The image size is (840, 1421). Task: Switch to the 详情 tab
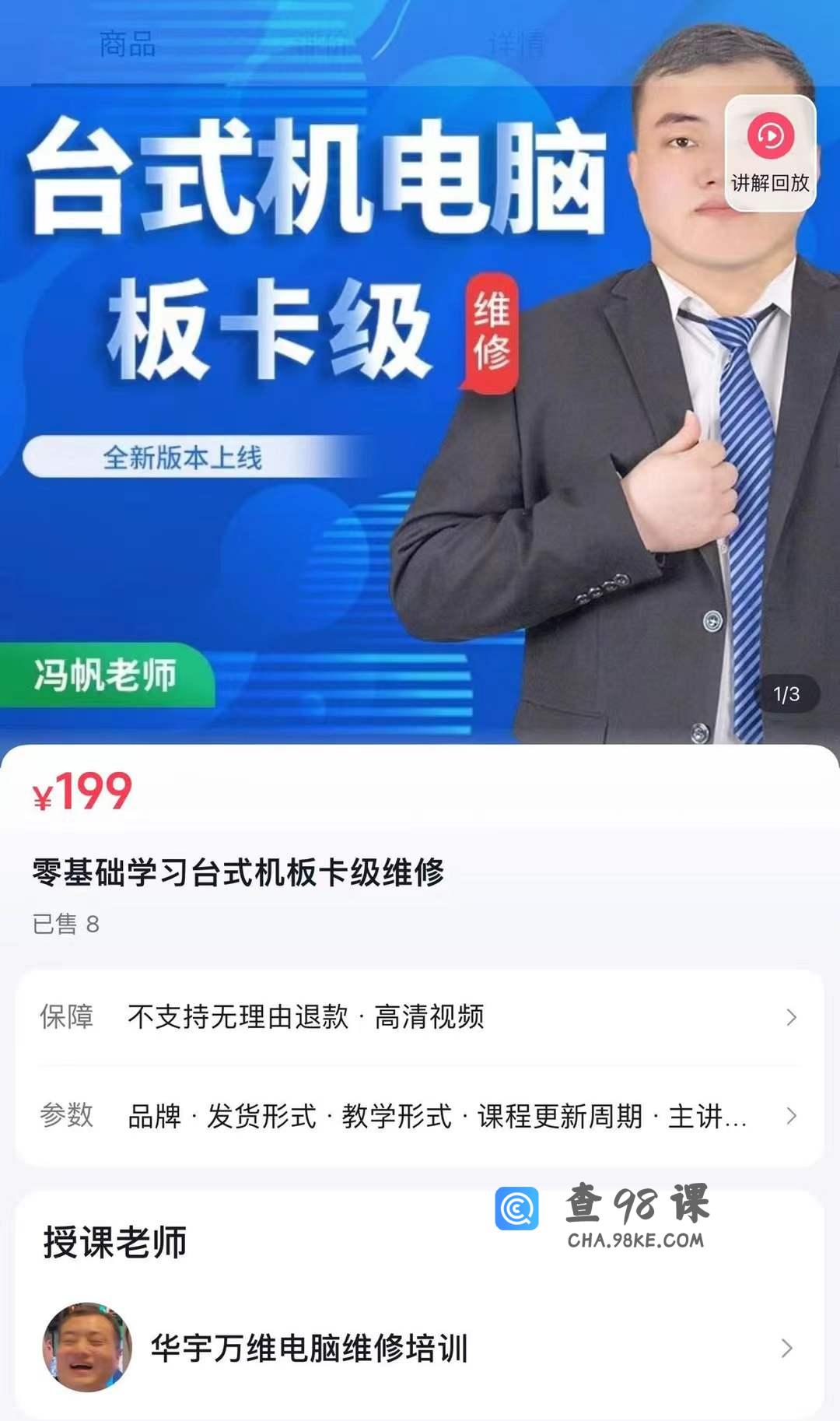coord(516,44)
